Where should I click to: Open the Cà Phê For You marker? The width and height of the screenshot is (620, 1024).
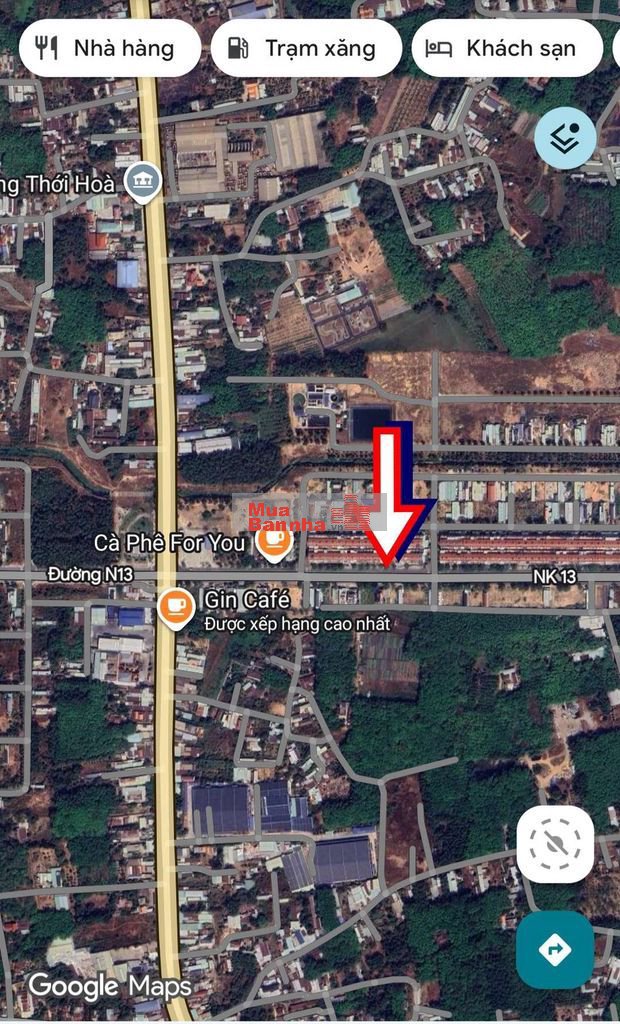(x=274, y=541)
